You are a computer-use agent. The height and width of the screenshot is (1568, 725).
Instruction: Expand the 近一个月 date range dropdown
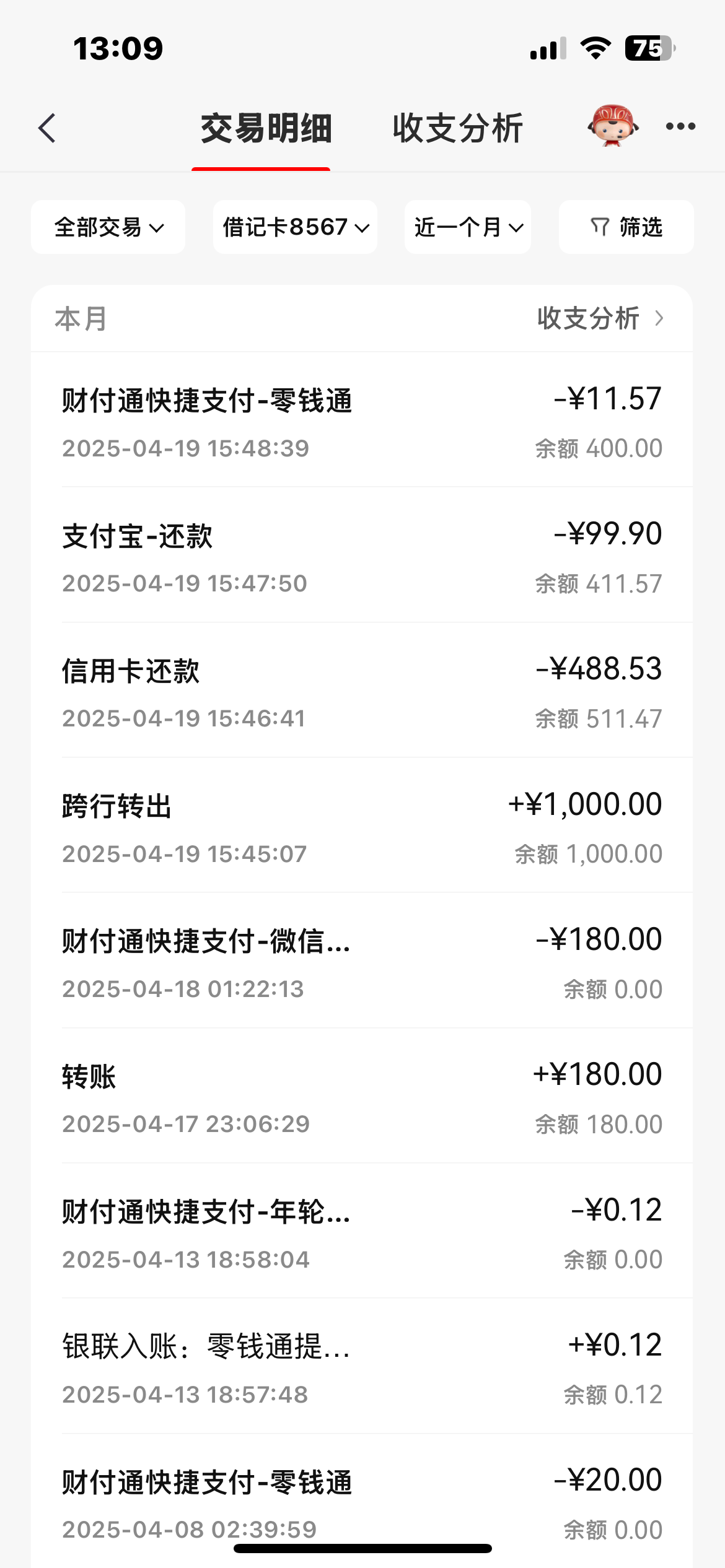tap(468, 227)
